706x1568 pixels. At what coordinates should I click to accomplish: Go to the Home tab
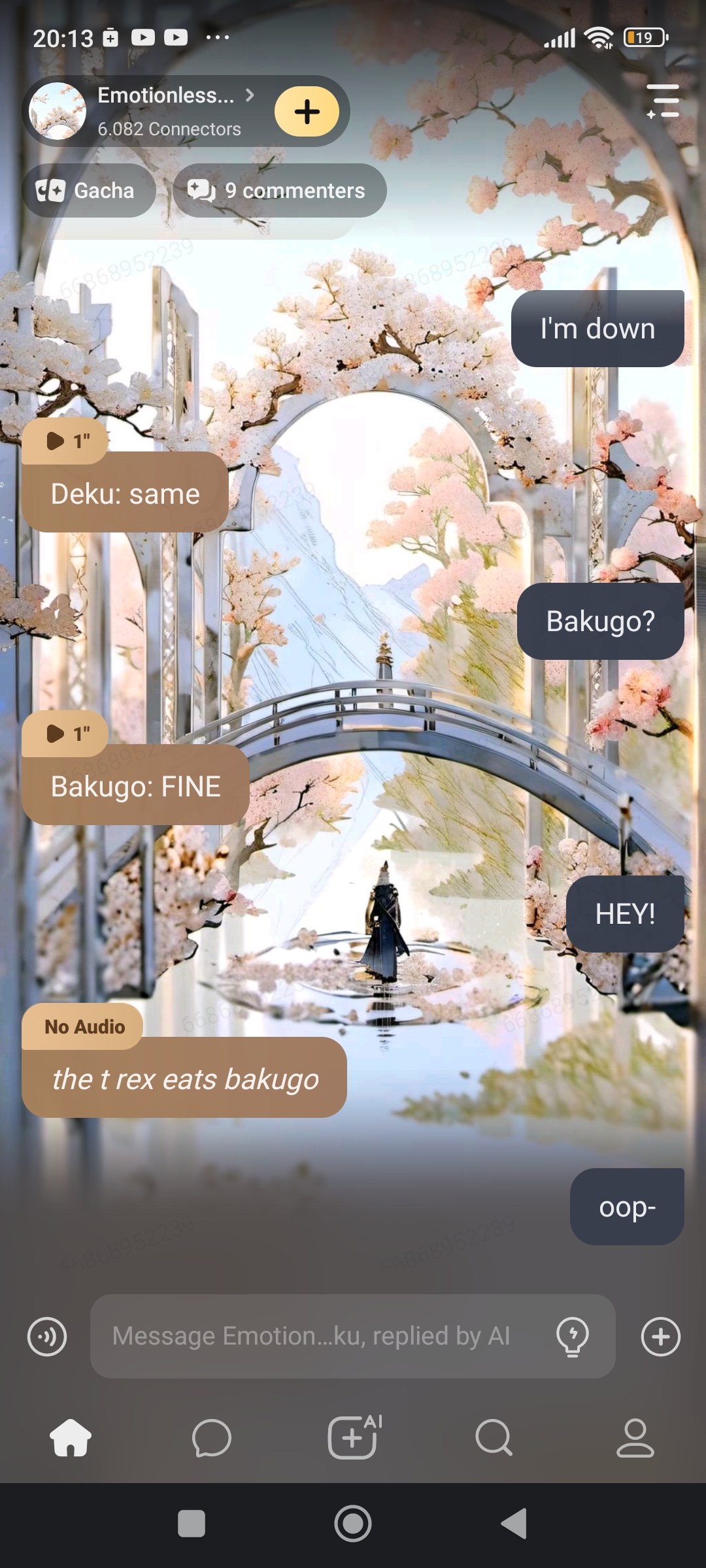click(x=71, y=1439)
